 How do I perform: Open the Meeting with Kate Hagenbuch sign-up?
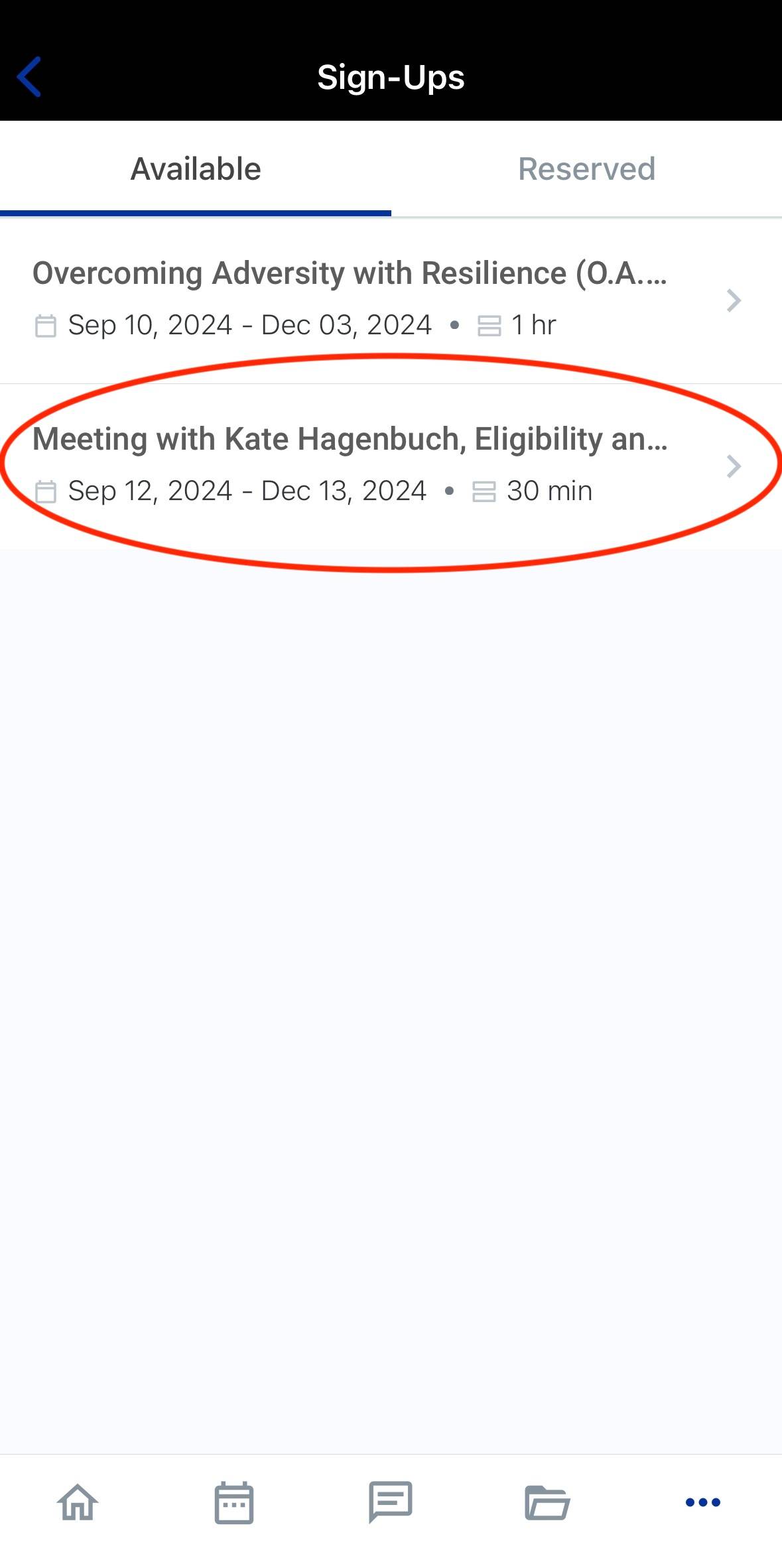coord(352,438)
